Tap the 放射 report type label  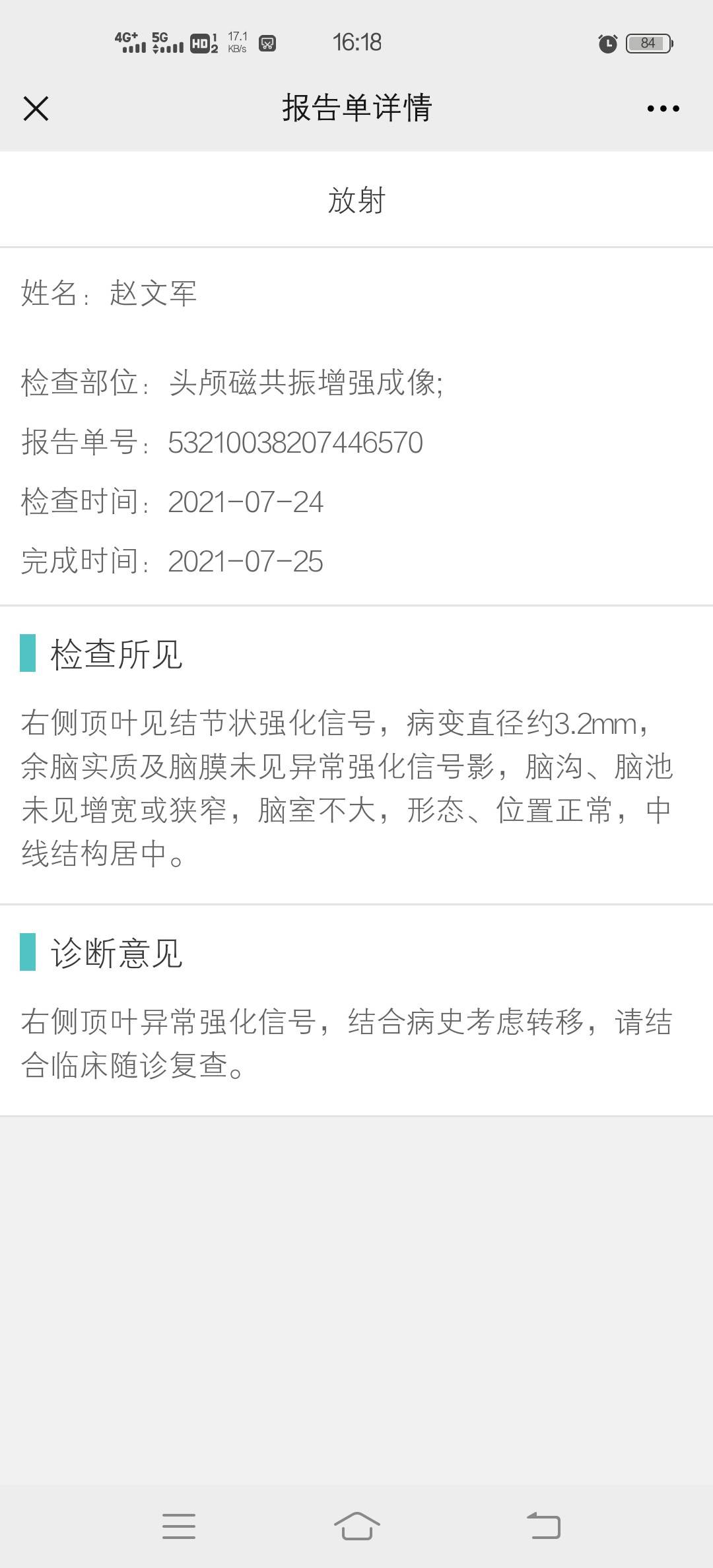click(356, 202)
